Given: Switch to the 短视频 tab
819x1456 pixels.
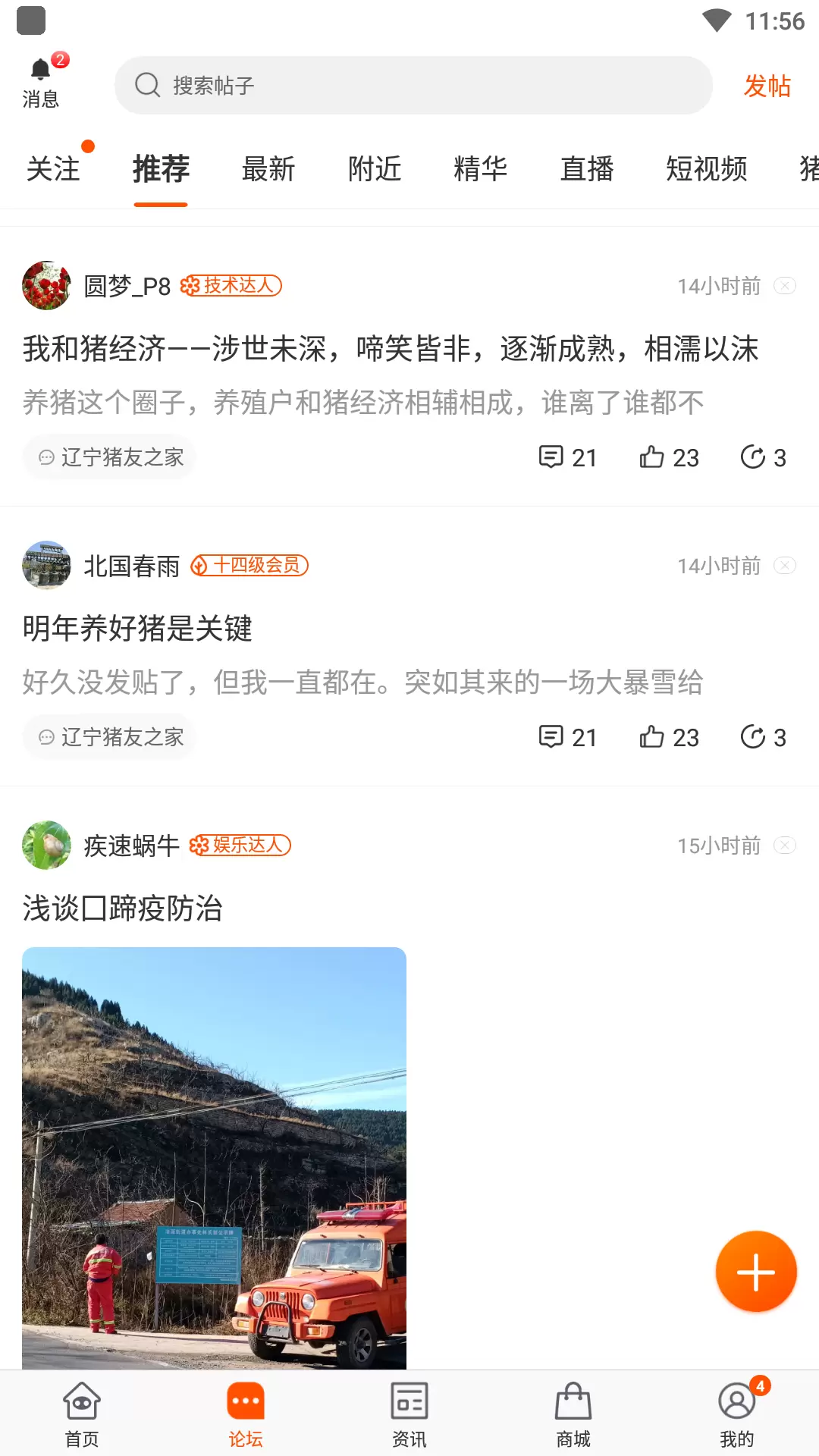Looking at the screenshot, I should [x=707, y=168].
